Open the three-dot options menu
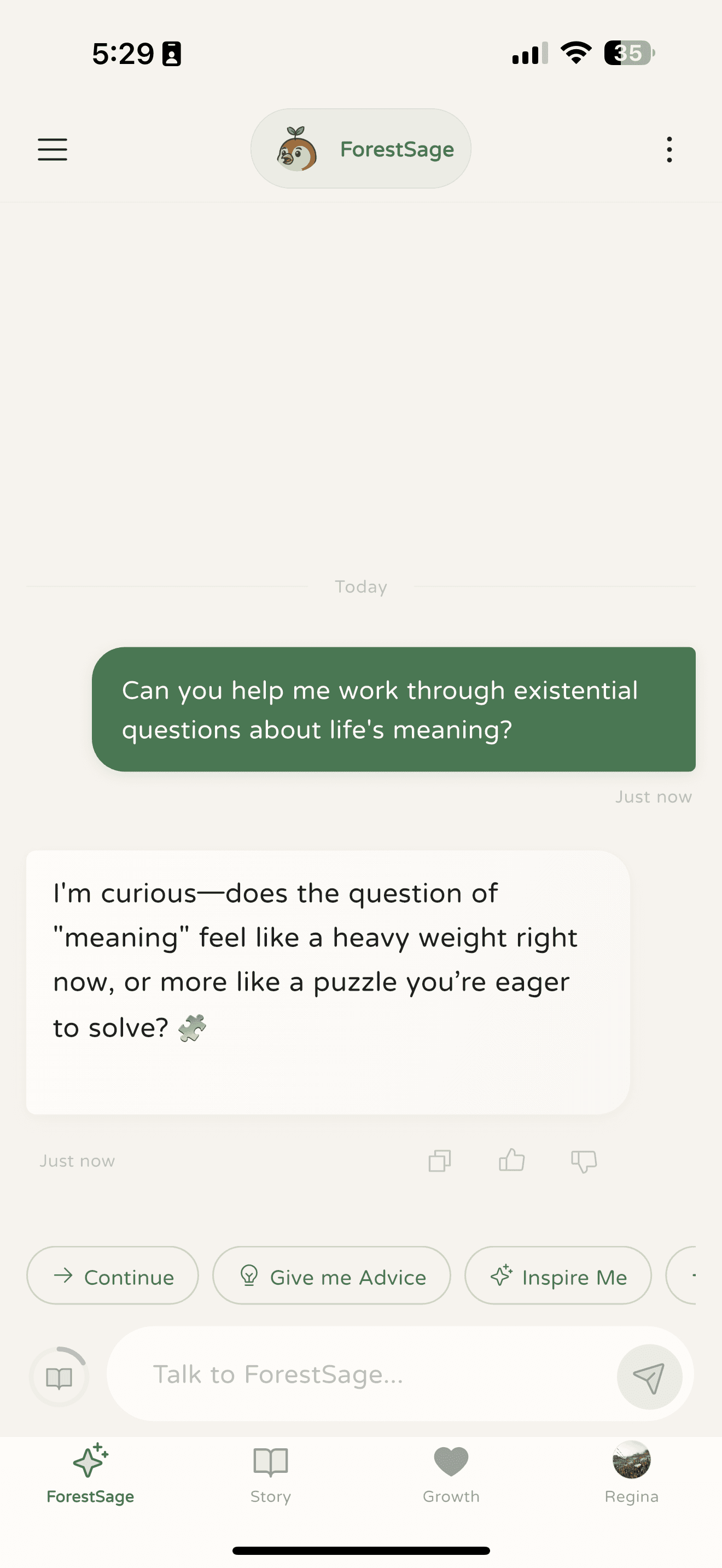The height and width of the screenshot is (1568, 722). (x=669, y=149)
